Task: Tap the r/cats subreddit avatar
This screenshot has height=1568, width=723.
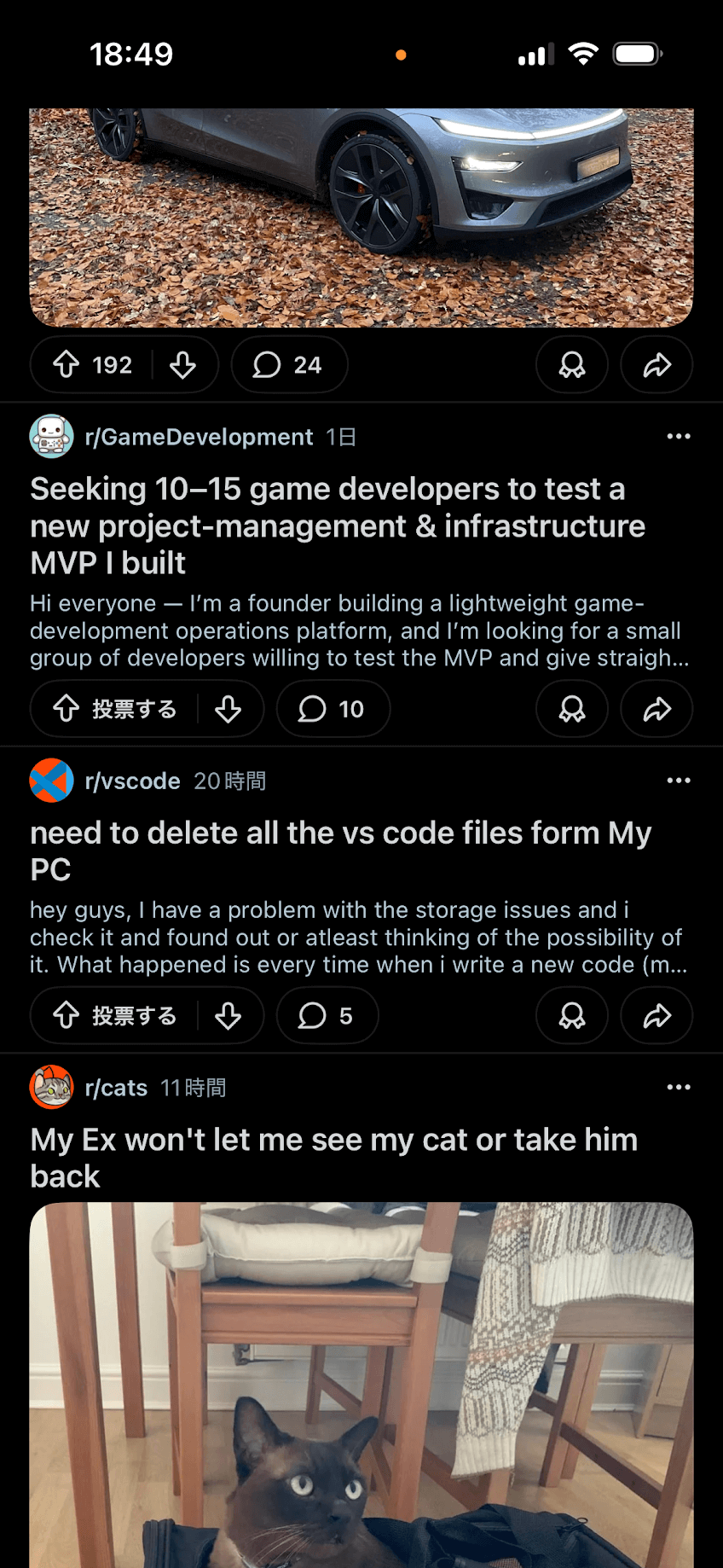Action: (52, 1088)
